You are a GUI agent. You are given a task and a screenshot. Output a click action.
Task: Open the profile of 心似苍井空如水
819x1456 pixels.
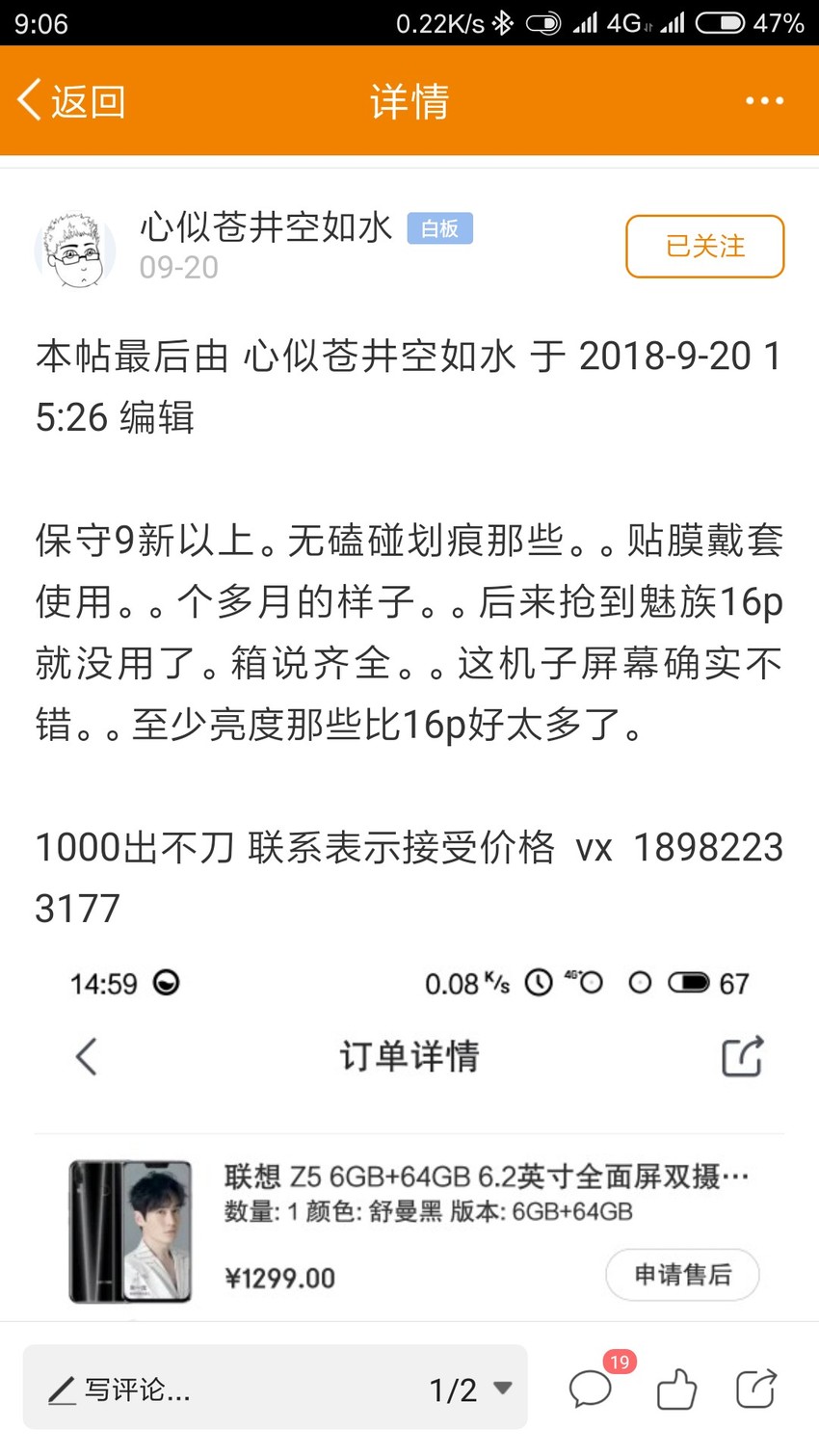tap(75, 249)
